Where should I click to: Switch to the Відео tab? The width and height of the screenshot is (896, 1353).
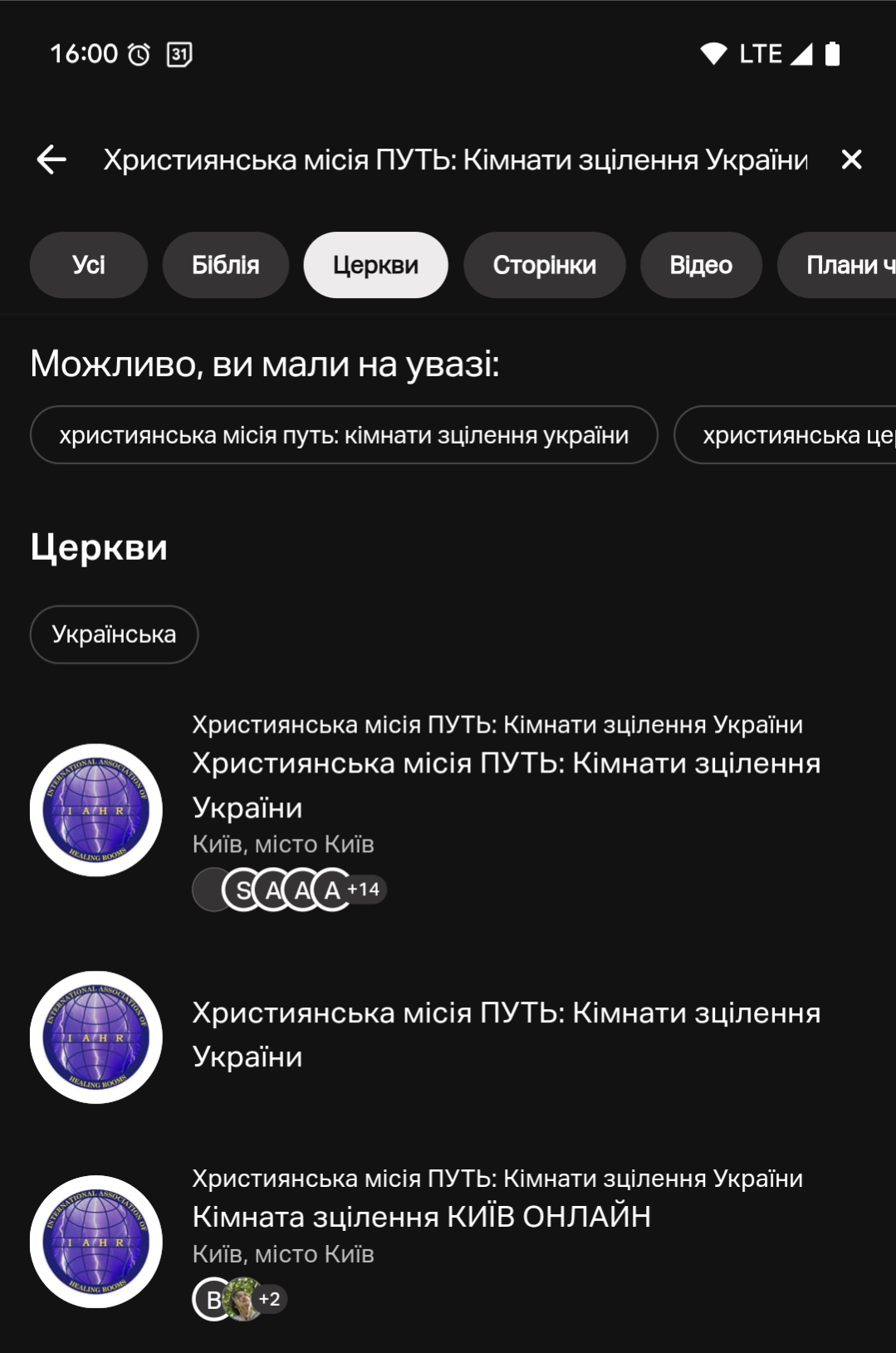[x=701, y=265]
